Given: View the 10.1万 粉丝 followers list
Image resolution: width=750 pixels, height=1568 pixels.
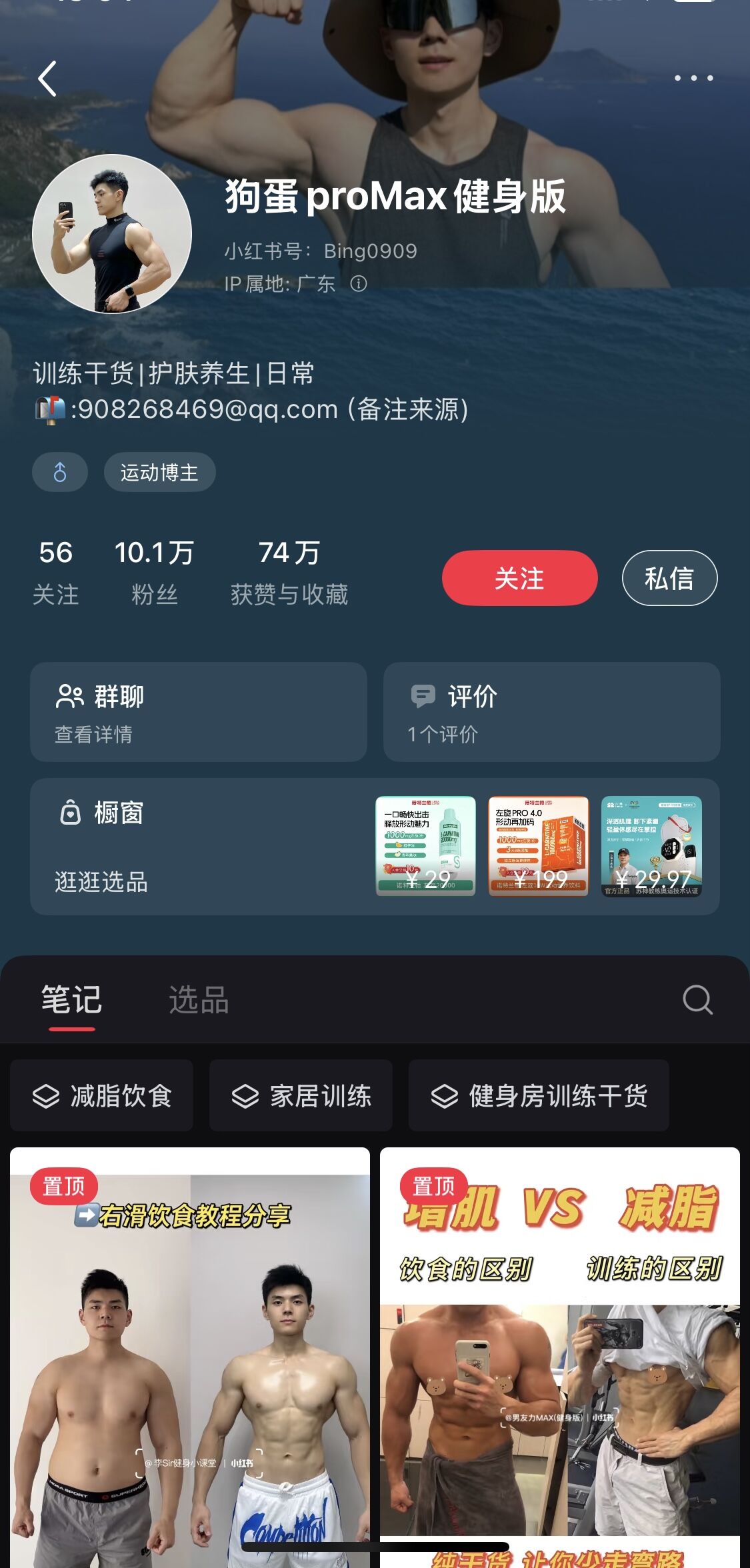Looking at the screenshot, I should [154, 573].
